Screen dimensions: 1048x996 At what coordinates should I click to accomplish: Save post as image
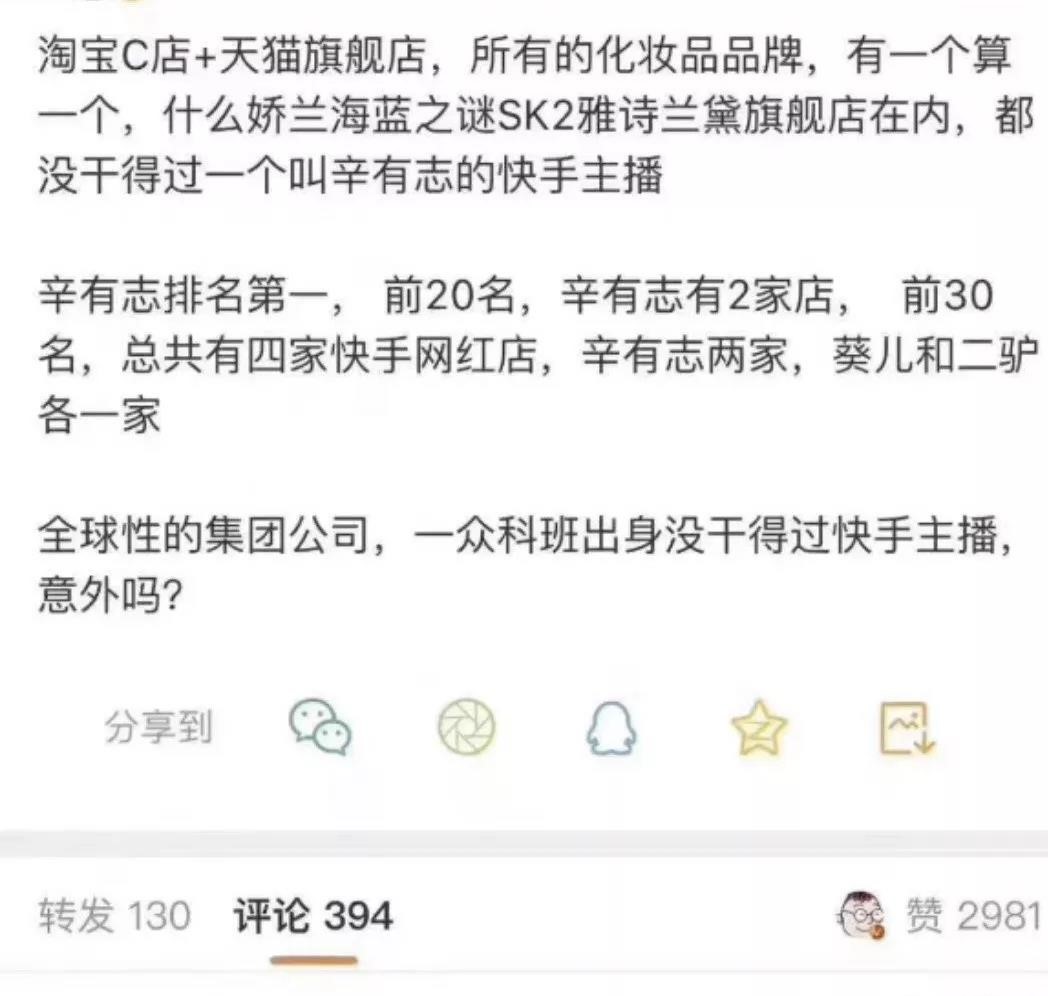click(906, 729)
